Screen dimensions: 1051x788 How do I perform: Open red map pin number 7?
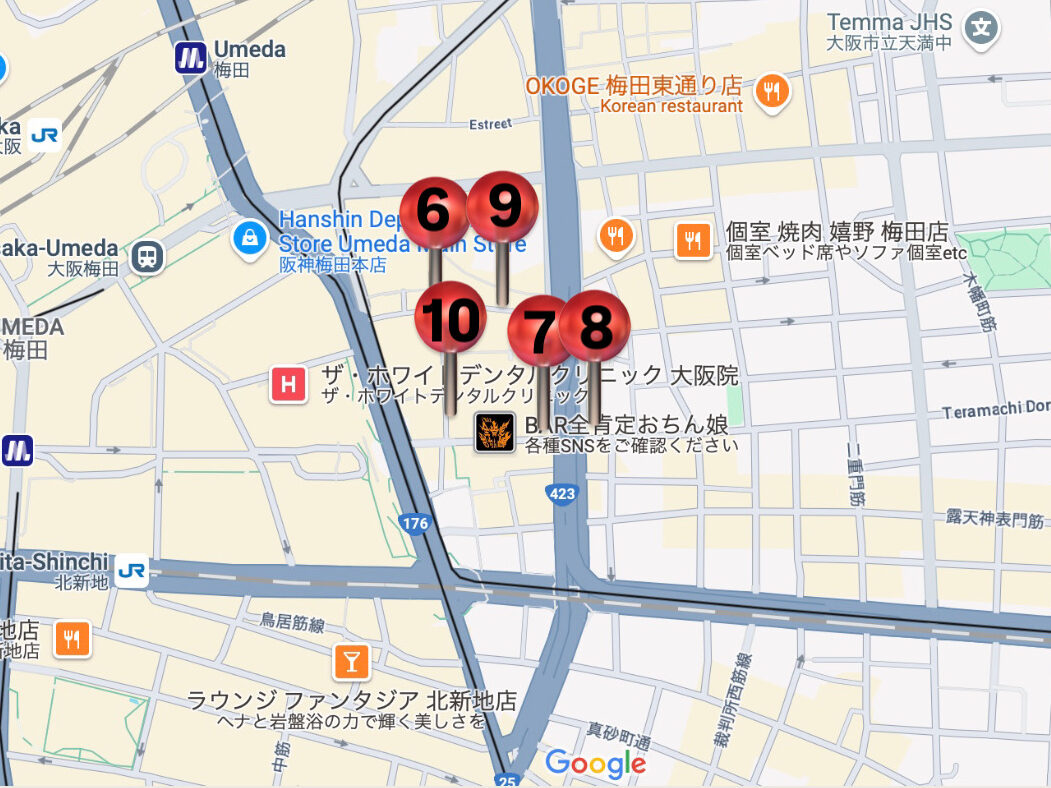(x=540, y=331)
